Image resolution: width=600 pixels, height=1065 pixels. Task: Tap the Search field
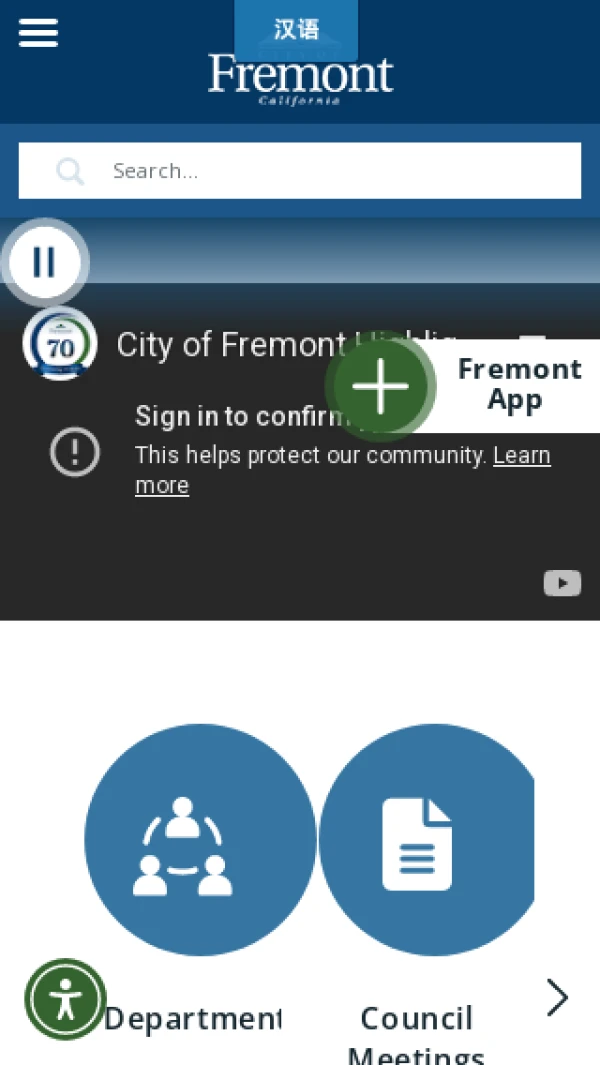click(x=300, y=171)
